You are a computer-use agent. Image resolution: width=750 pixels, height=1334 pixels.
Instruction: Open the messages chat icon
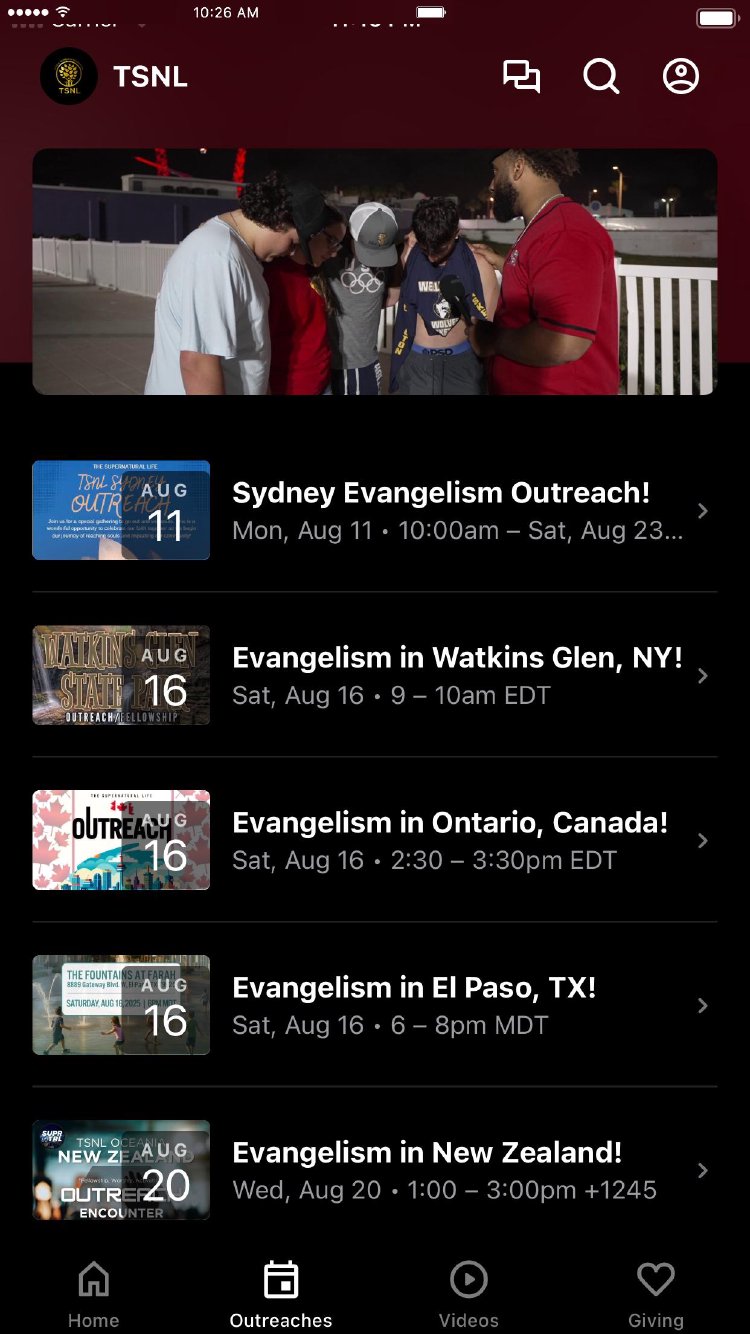tap(521, 77)
